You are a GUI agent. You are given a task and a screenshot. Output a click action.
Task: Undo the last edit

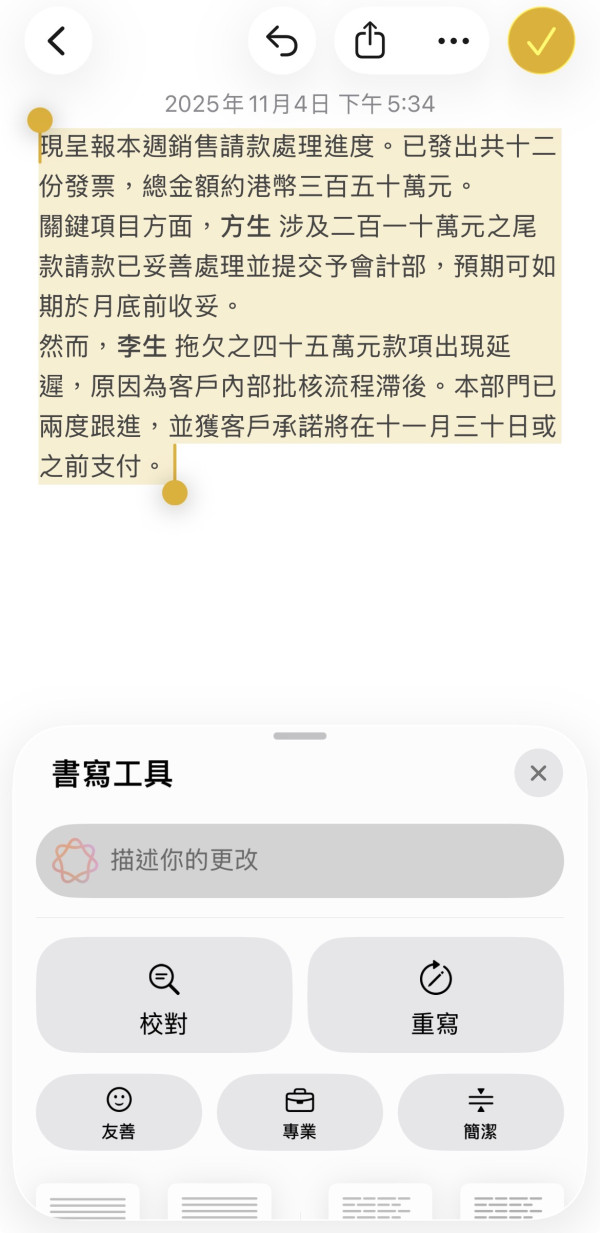pos(282,41)
